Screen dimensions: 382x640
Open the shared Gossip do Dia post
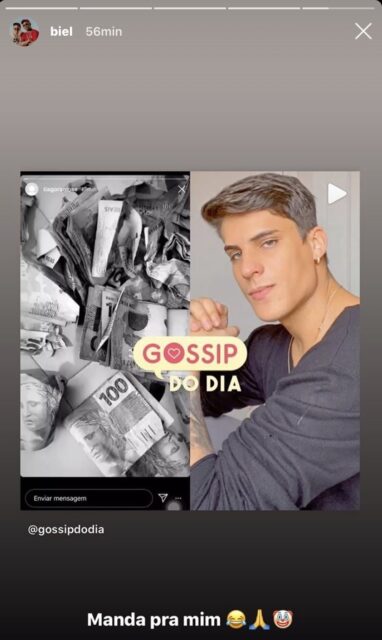tap(190, 340)
